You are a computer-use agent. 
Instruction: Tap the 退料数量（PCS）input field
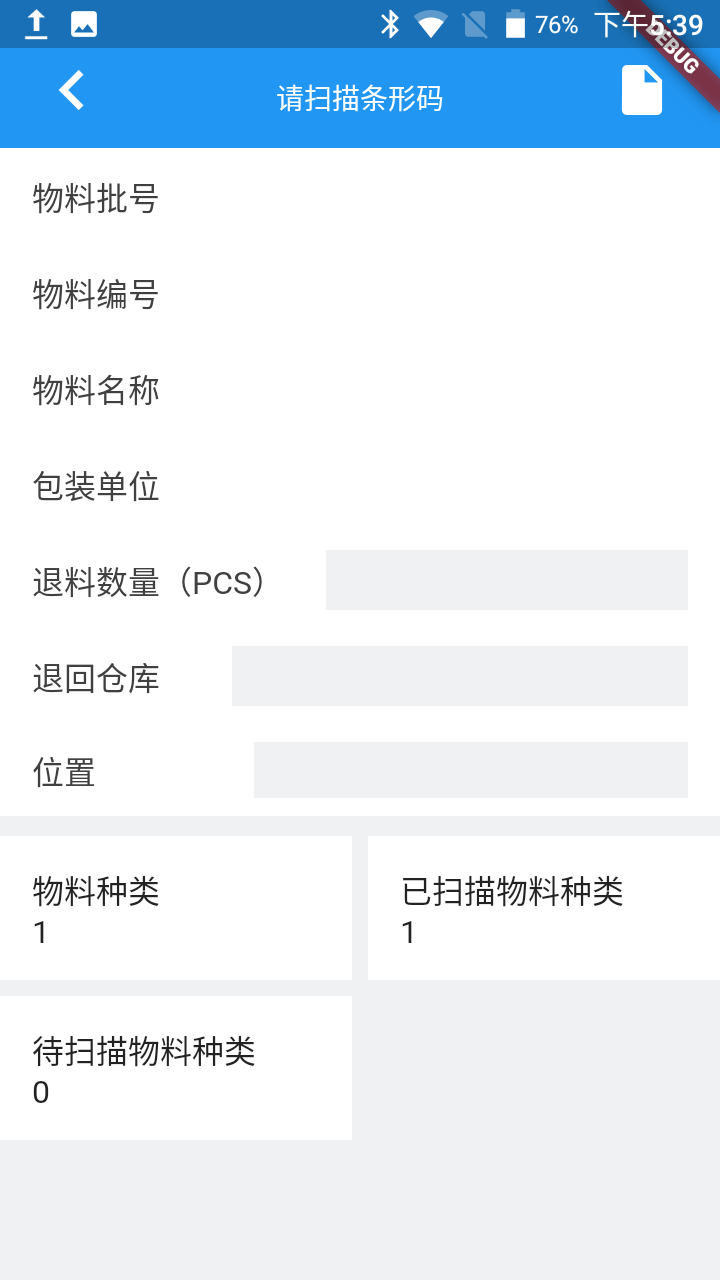(x=506, y=580)
